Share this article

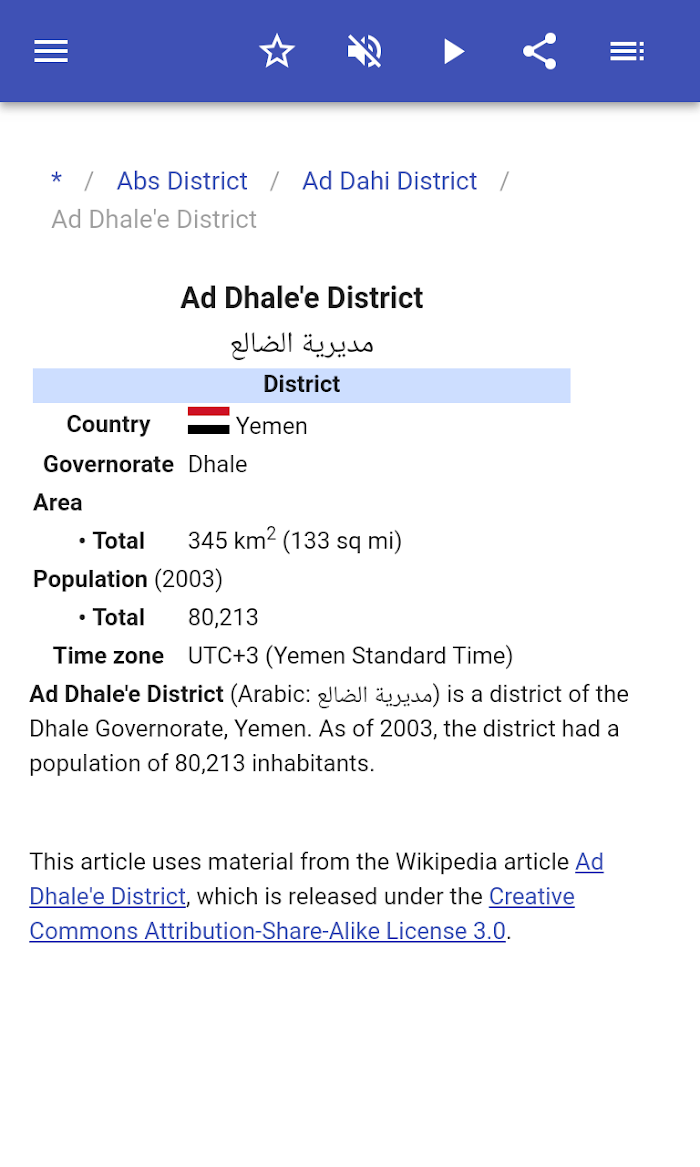click(x=539, y=51)
